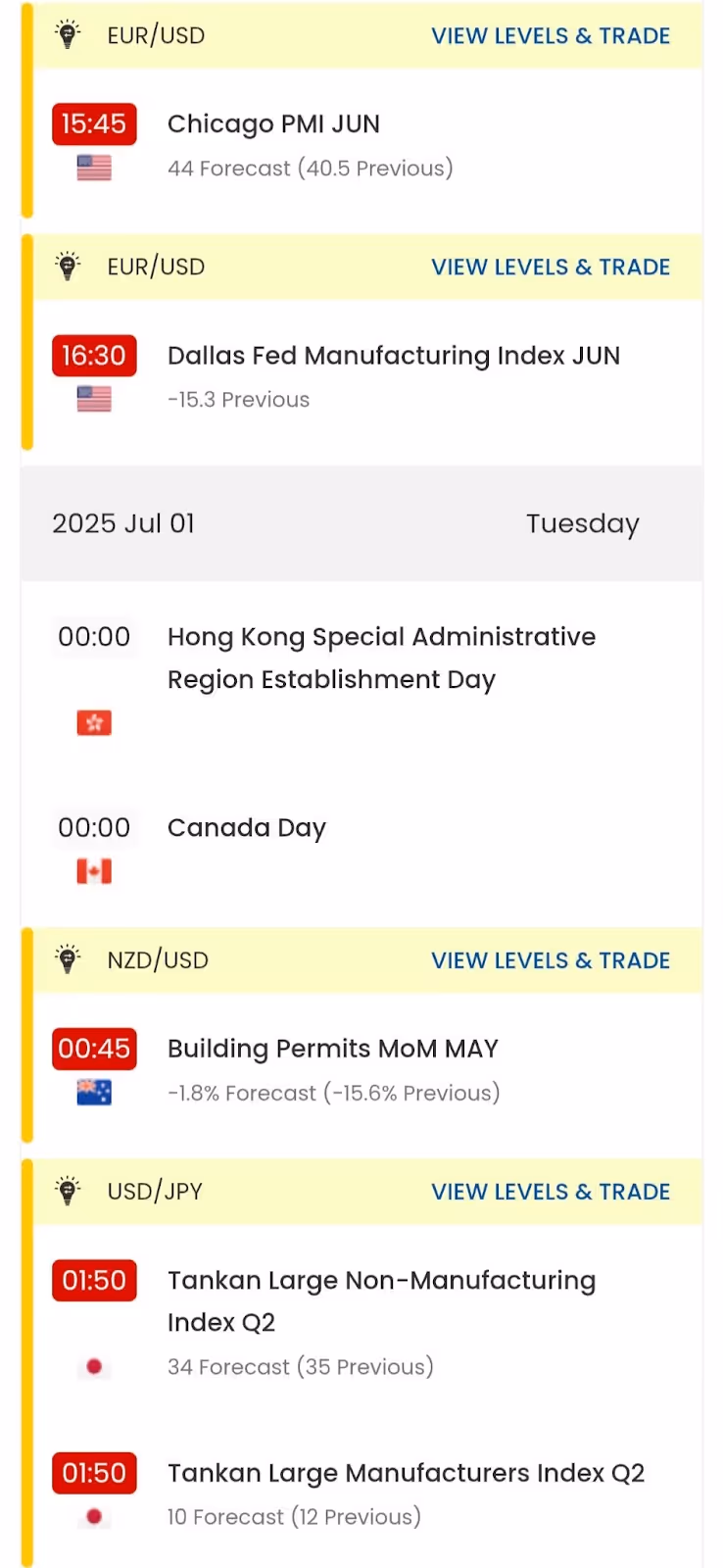Open Tankan Large Non-Manufacturing Index Q2
Viewport: 723px width, 1568px height.
[x=381, y=1301]
